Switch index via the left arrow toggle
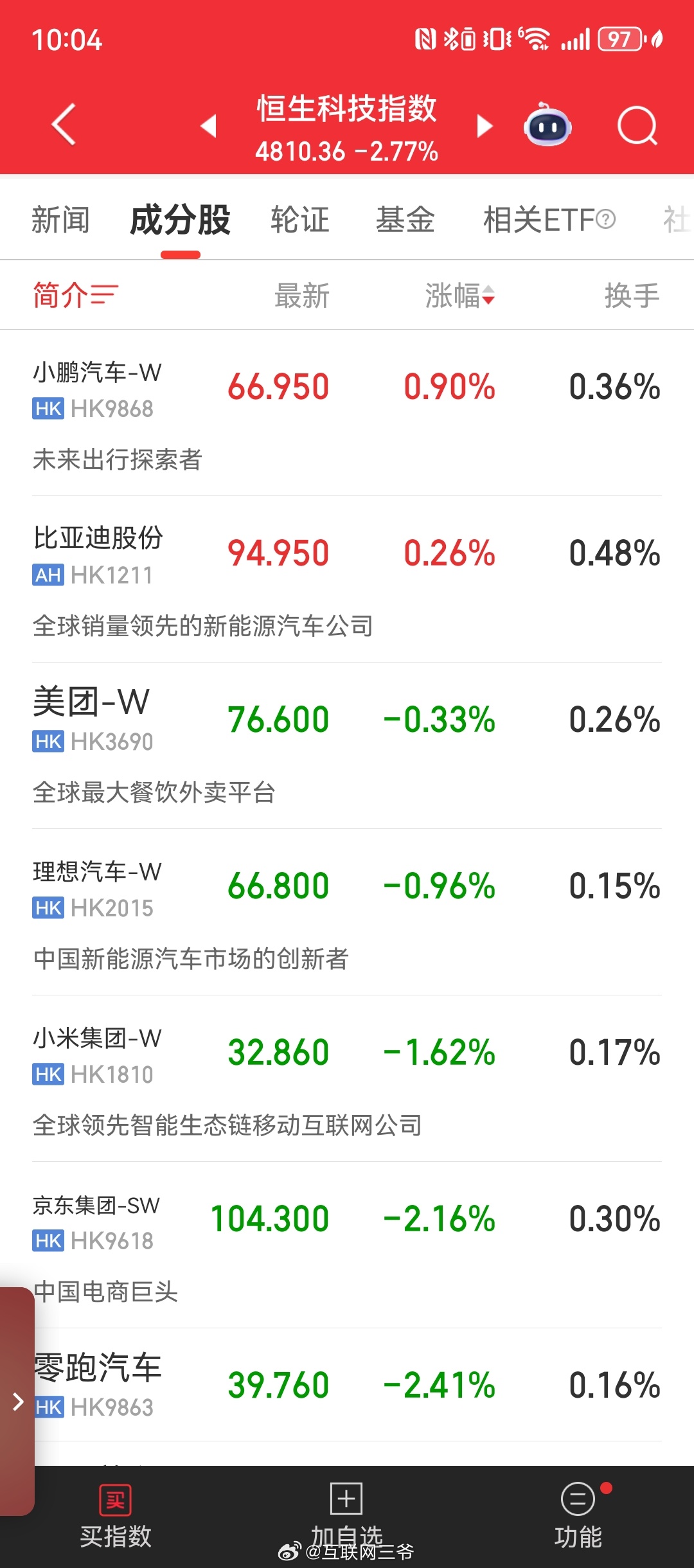Screen dimensions: 694x1568 coord(209,127)
